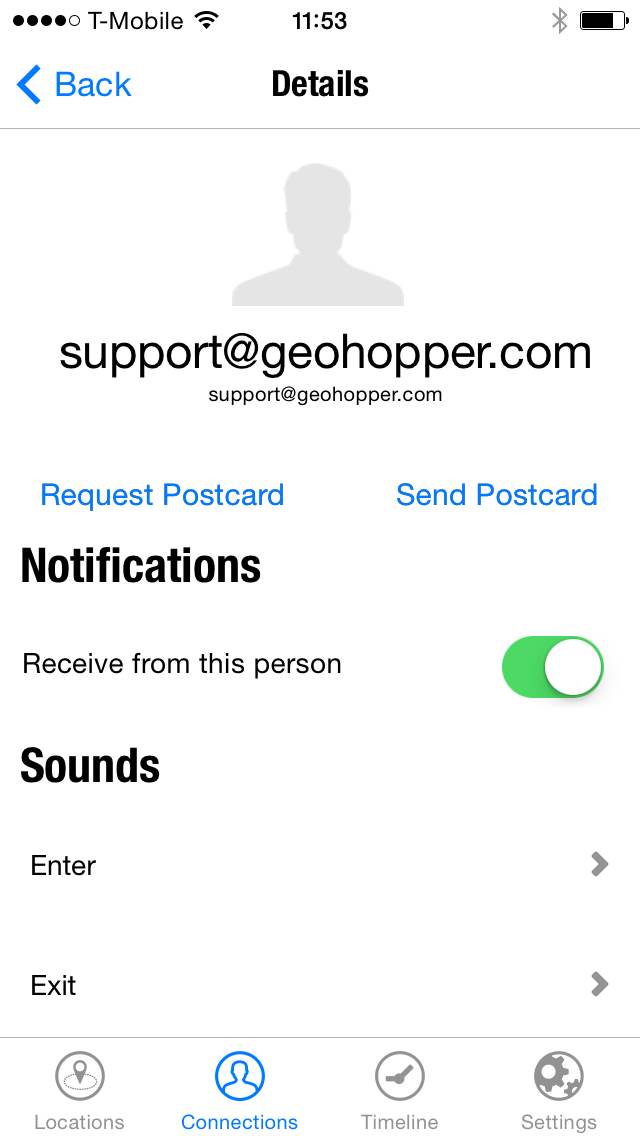This screenshot has width=640, height=1136.
Task: Disable Receive from this person
Action: point(552,666)
